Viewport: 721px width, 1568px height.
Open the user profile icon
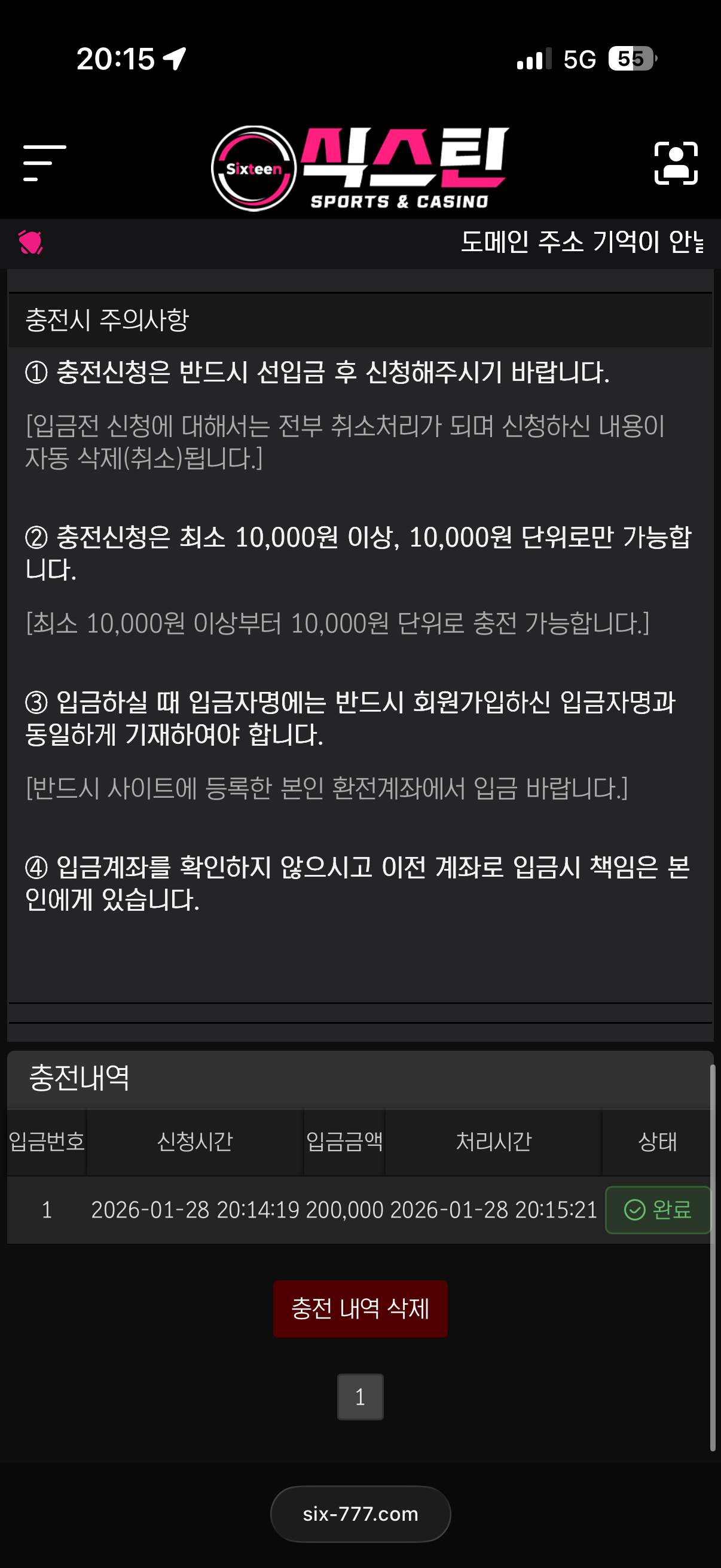676,163
